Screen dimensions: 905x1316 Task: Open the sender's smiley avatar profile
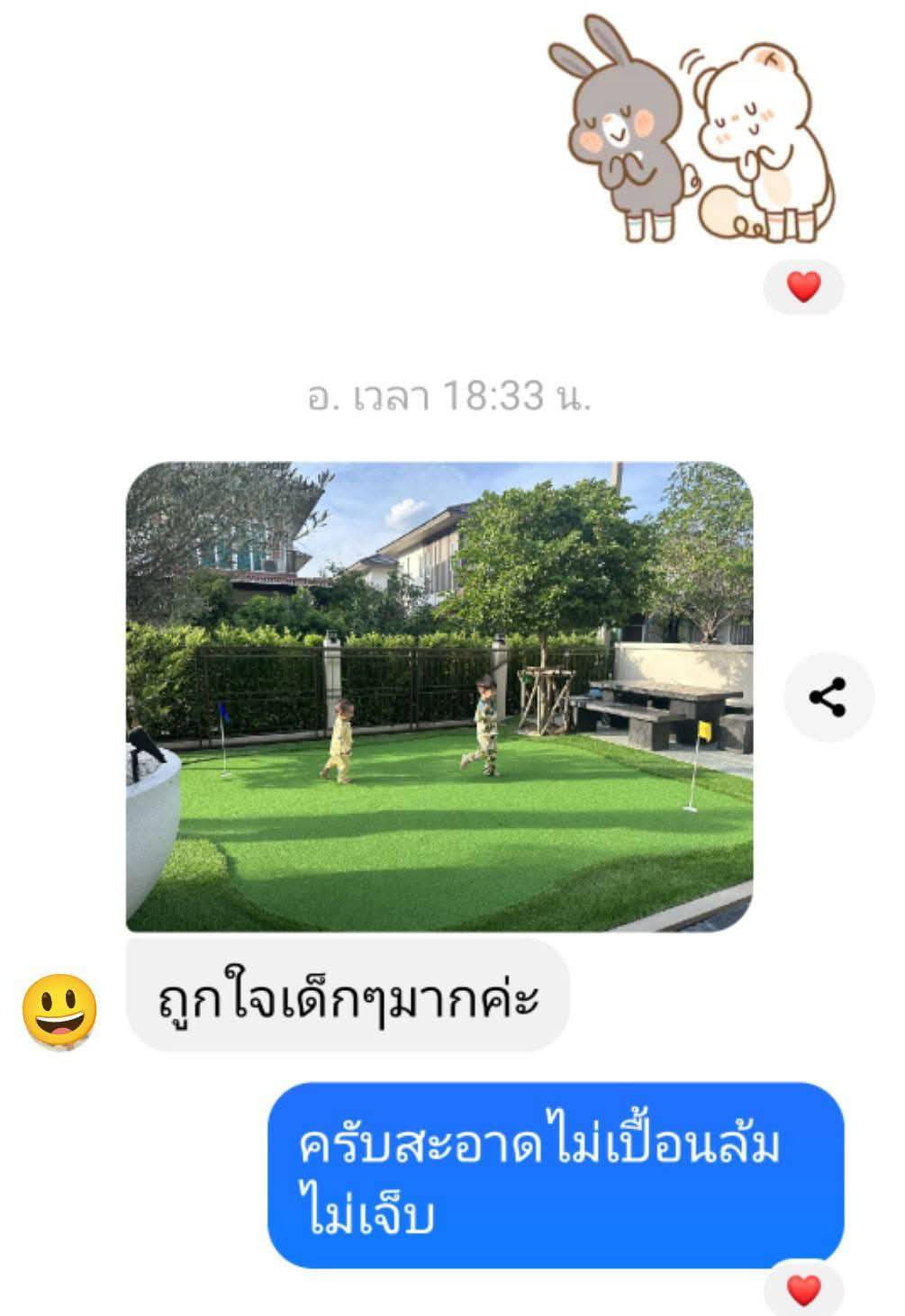tap(59, 1010)
